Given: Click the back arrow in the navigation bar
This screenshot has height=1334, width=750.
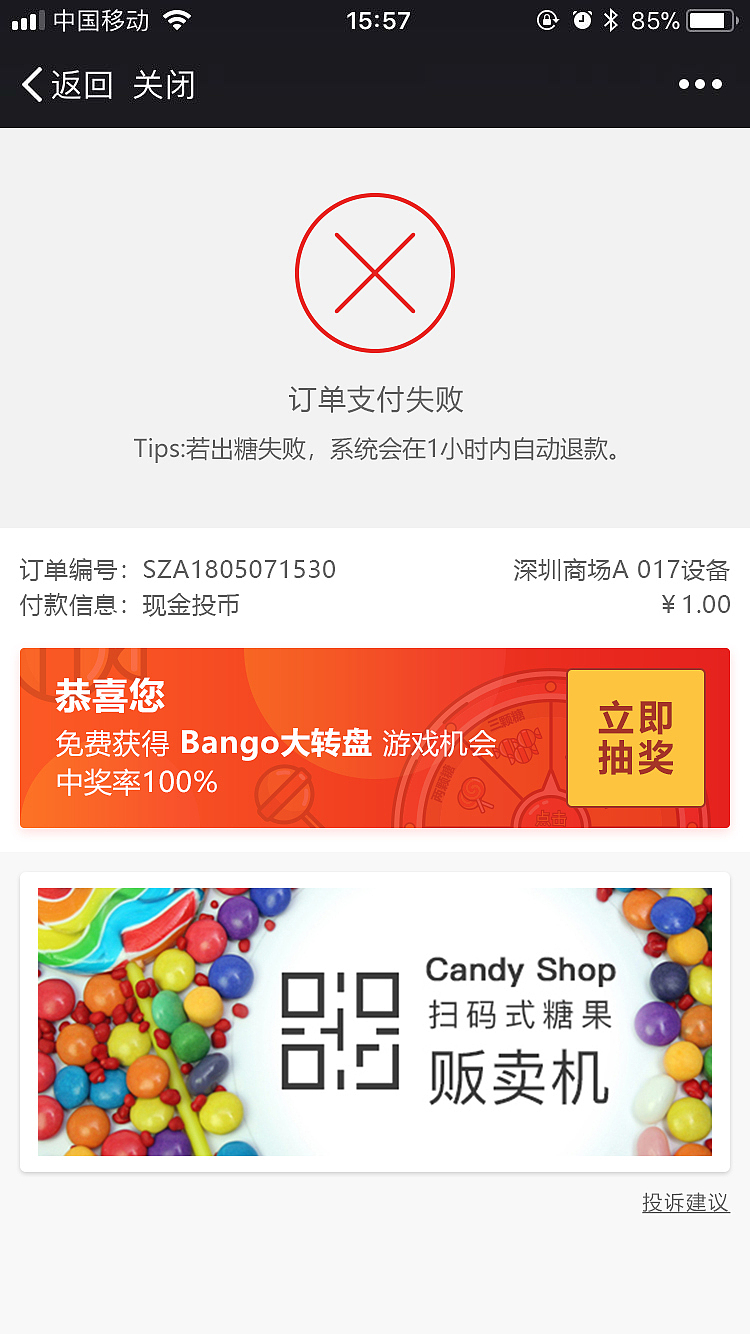Looking at the screenshot, I should tap(30, 86).
